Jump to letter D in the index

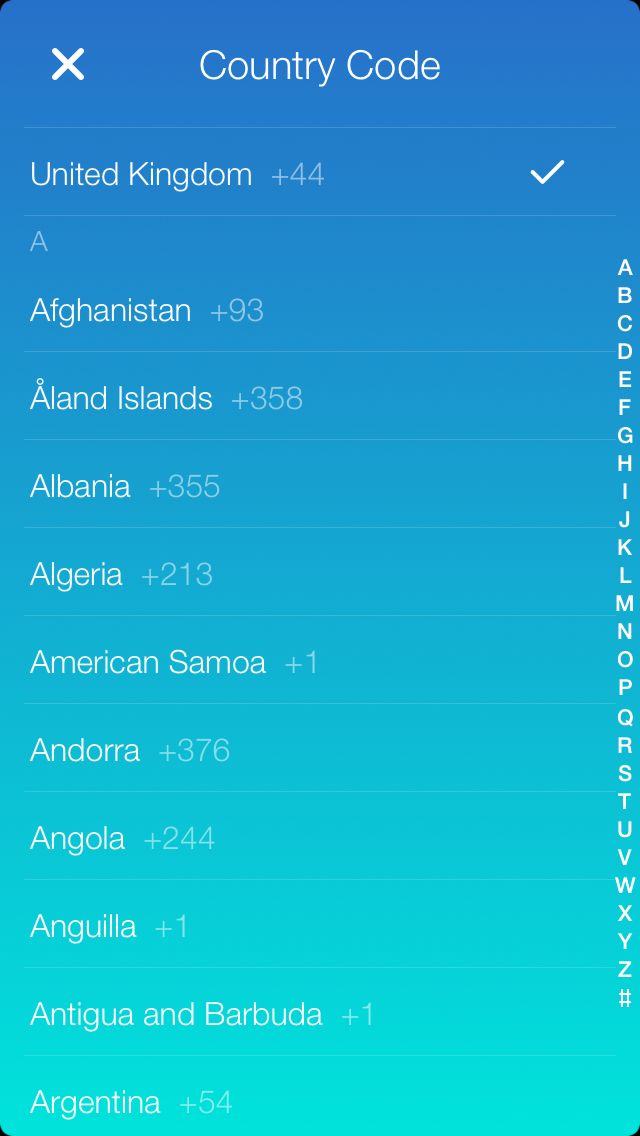point(625,352)
